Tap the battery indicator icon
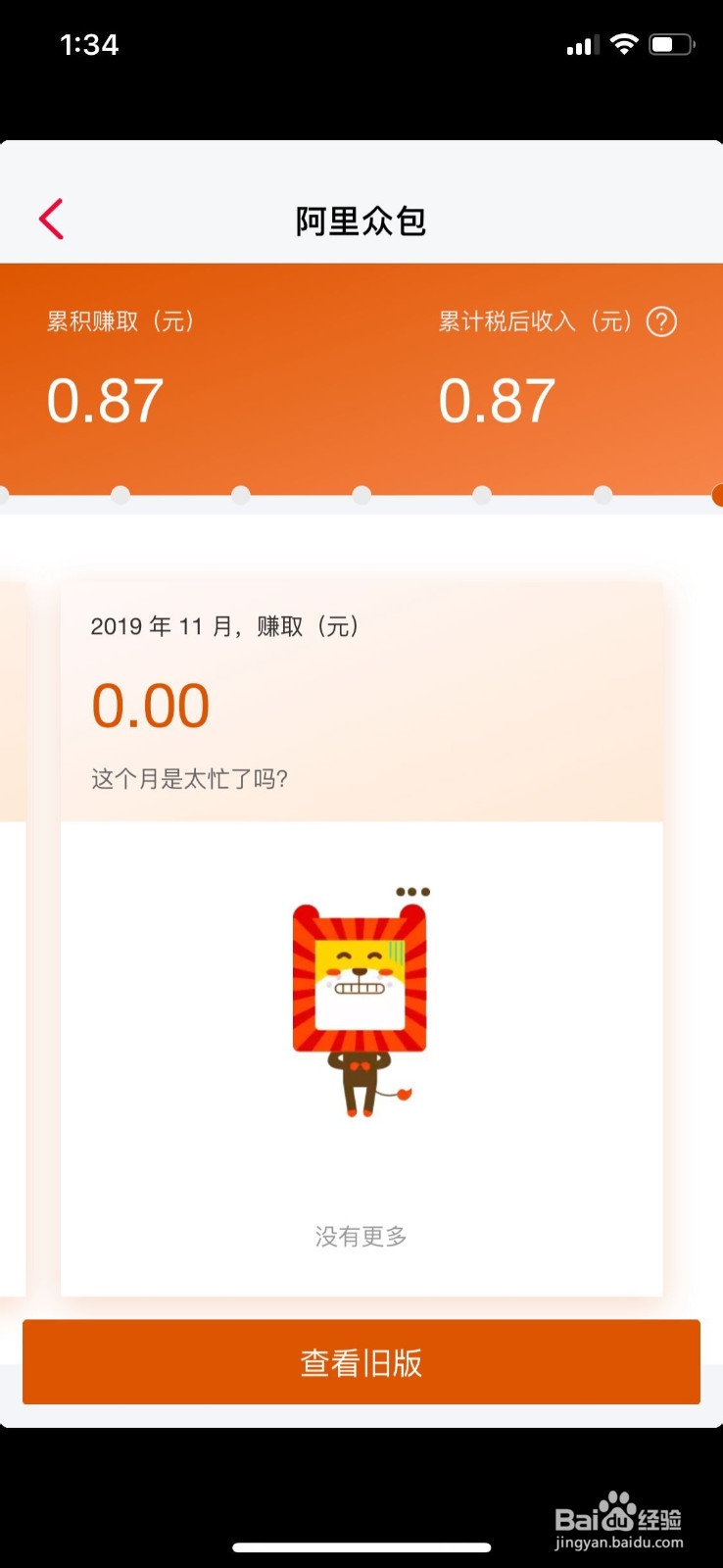 (x=673, y=44)
